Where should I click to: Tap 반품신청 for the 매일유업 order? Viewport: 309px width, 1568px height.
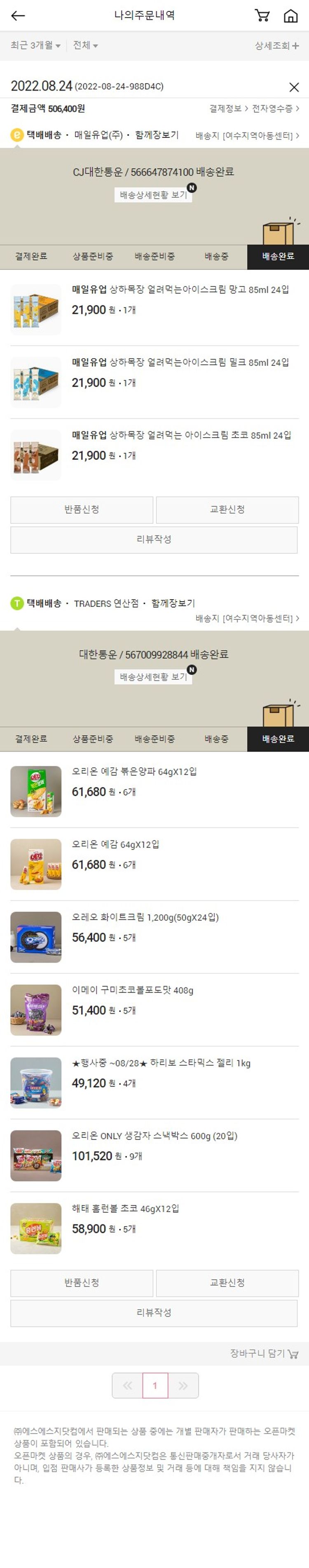[82, 509]
